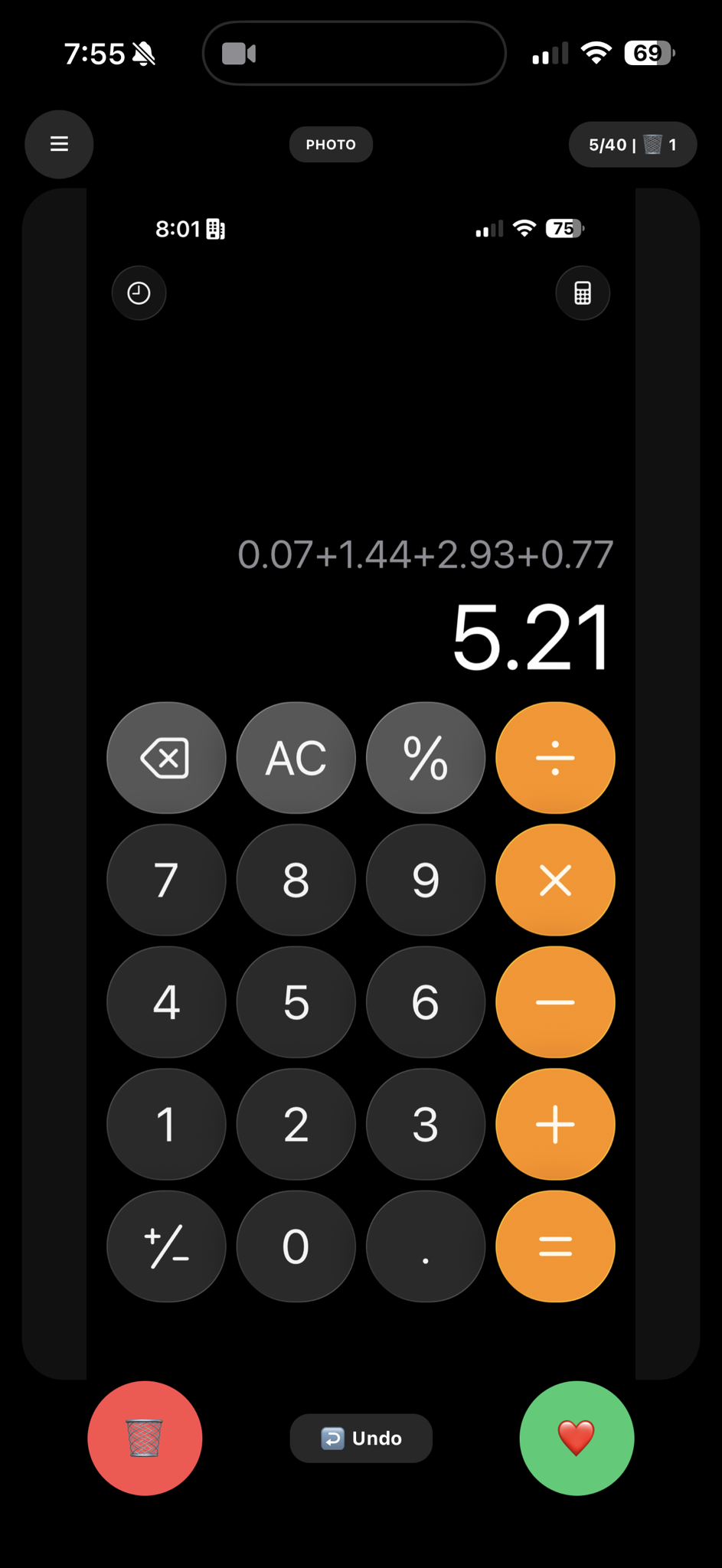
Task: Open the hamburger menu at top left
Action: point(59,144)
